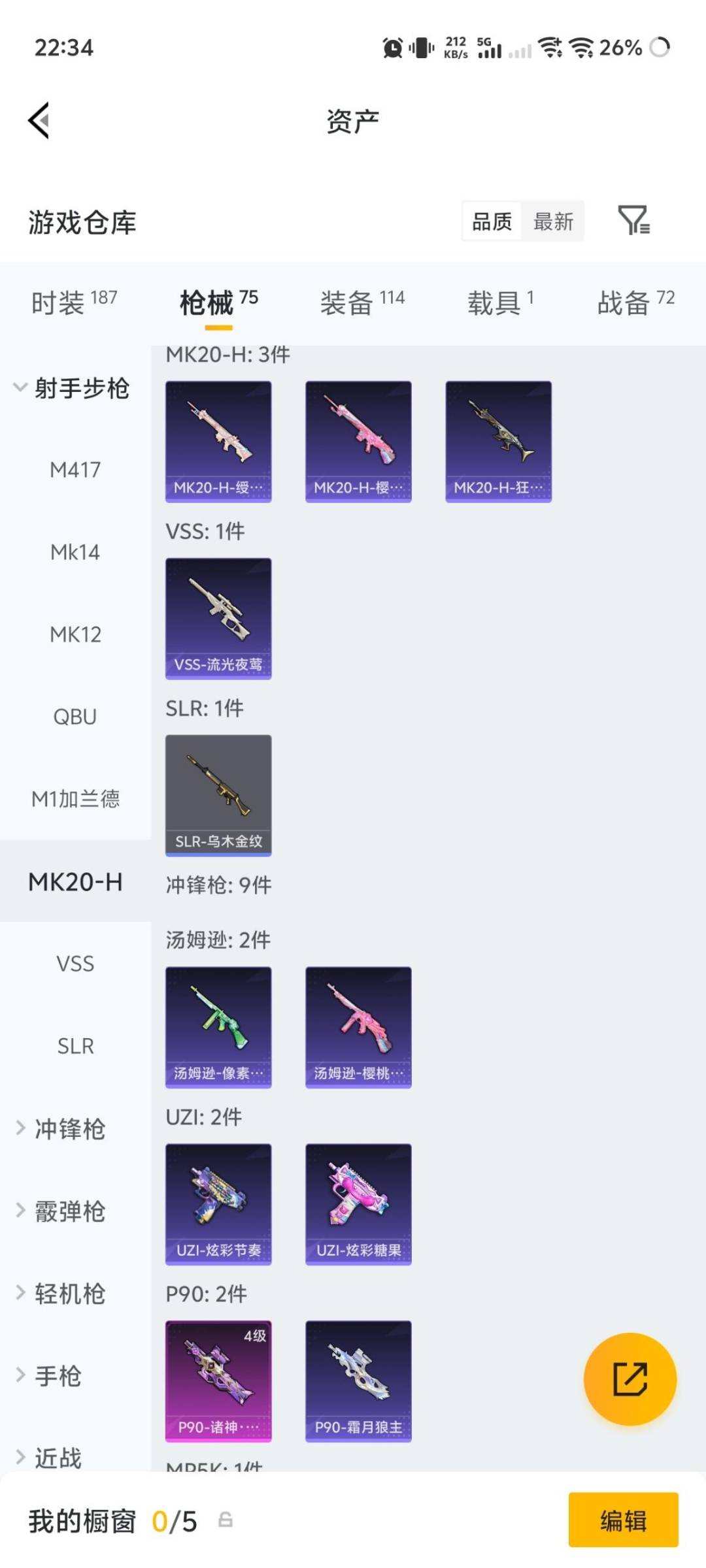This screenshot has height=1568, width=706.
Task: Tap 编辑 to edit my showcase
Action: (x=623, y=1520)
